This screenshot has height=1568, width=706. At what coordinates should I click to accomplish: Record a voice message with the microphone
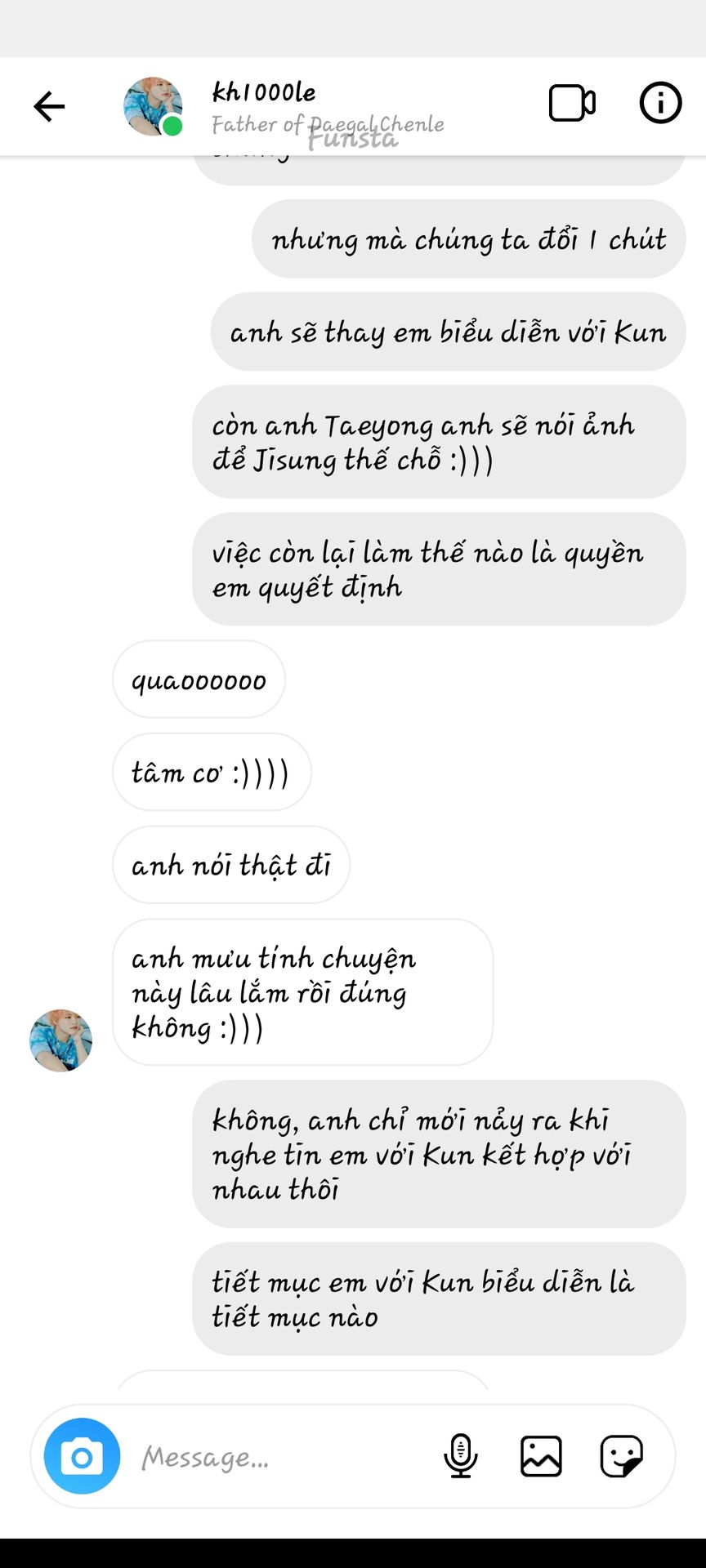click(x=460, y=1456)
